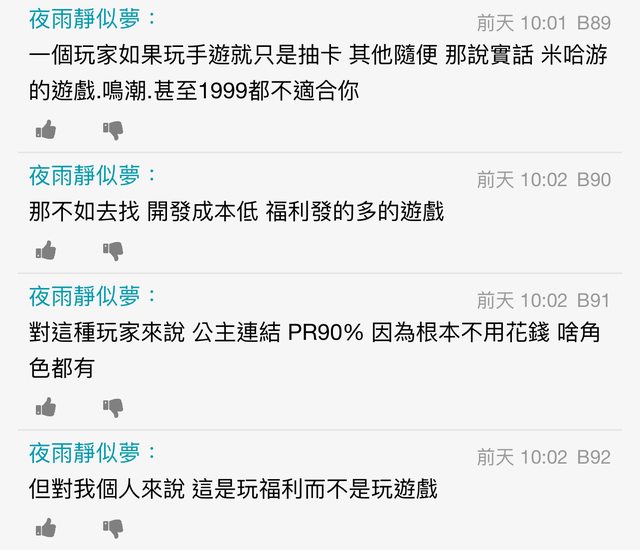Select the username 夜雨靜似夢 on B92 comment
The image size is (640, 550).
[86, 454]
